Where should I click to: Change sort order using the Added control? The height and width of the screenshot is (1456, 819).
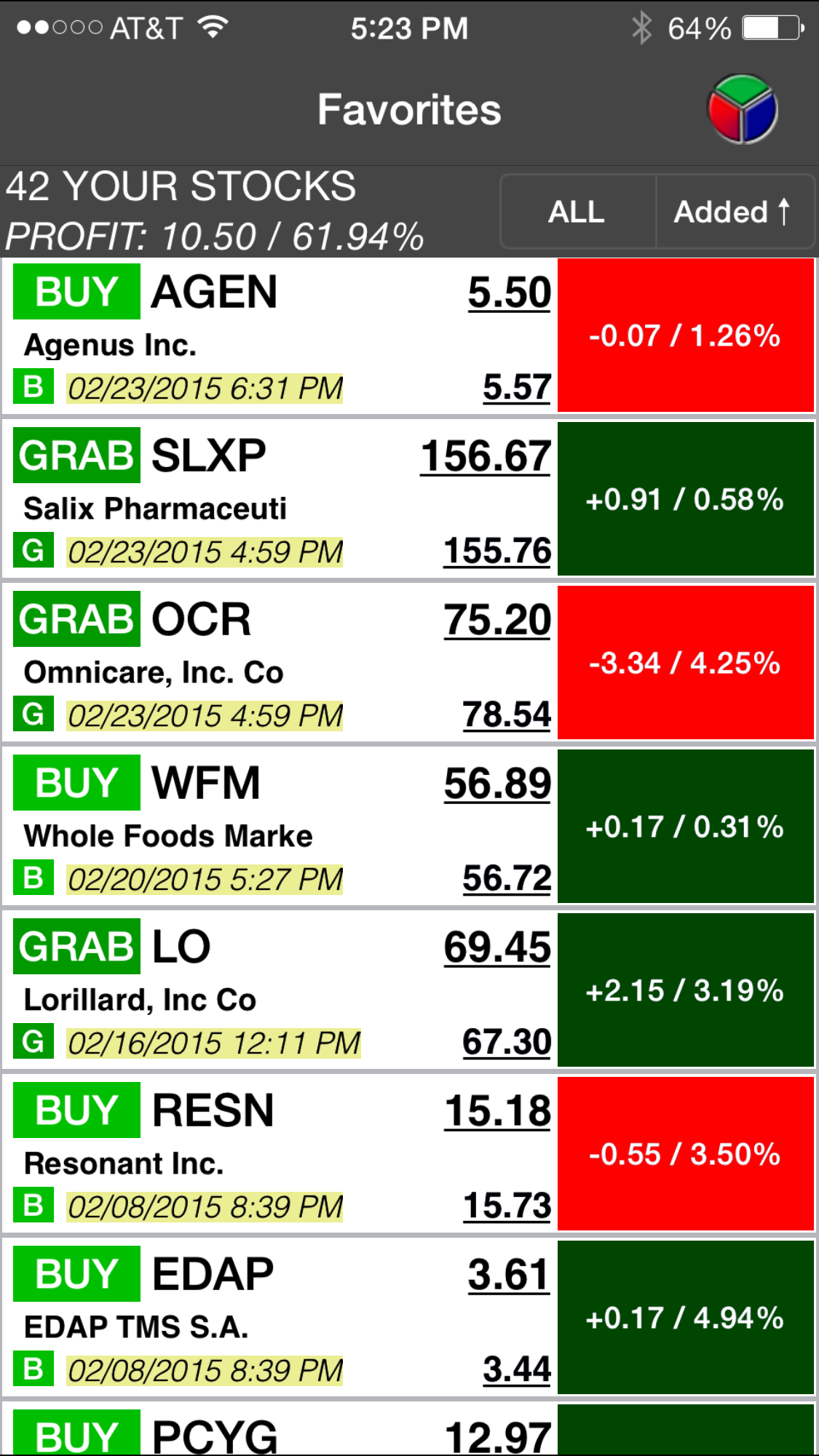[735, 211]
